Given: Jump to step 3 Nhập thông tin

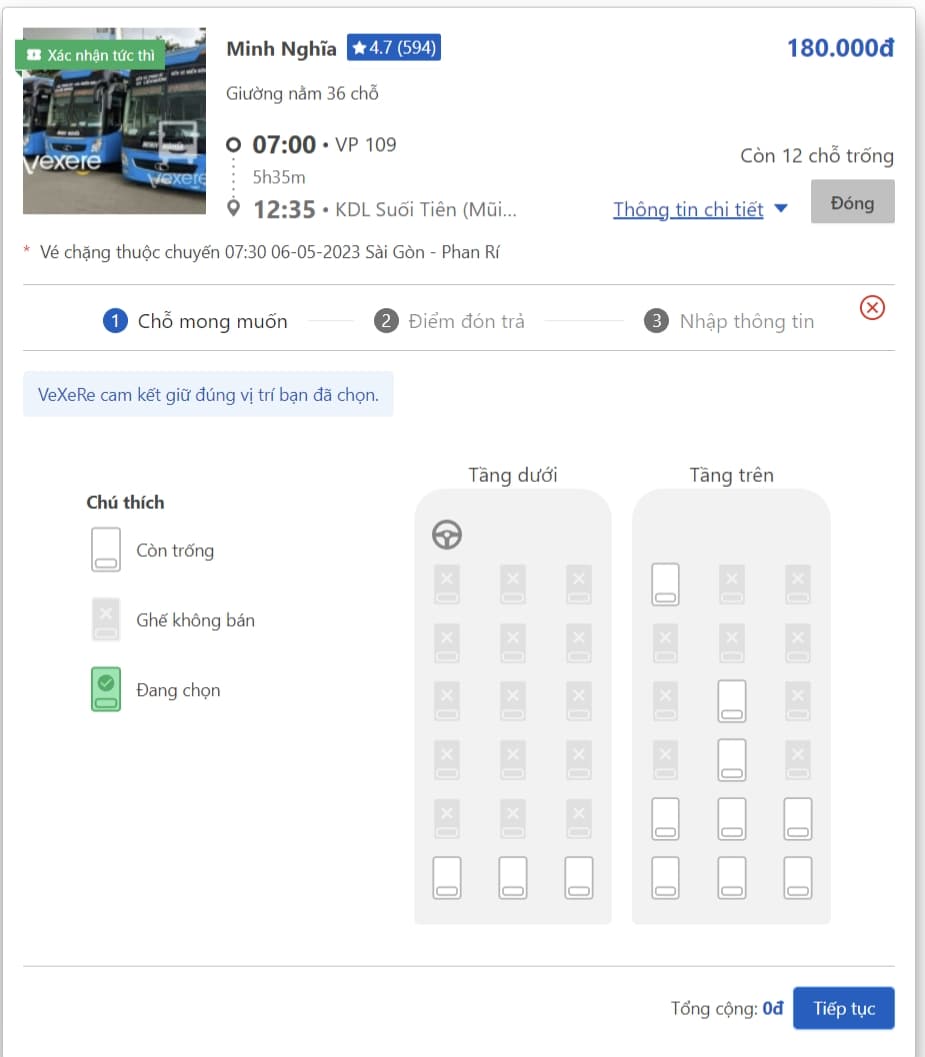Looking at the screenshot, I should [x=730, y=321].
